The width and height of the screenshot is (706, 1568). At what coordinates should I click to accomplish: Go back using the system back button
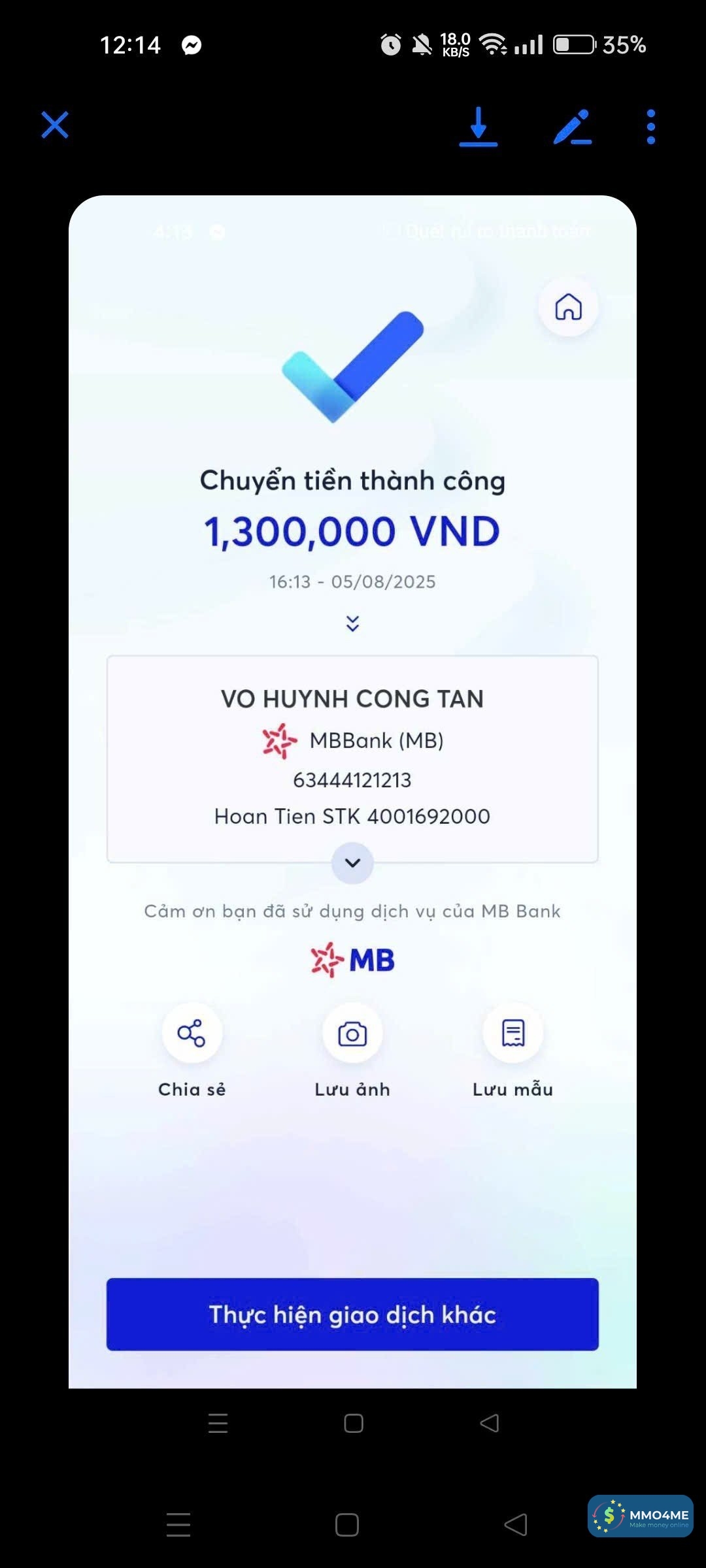point(516,1524)
